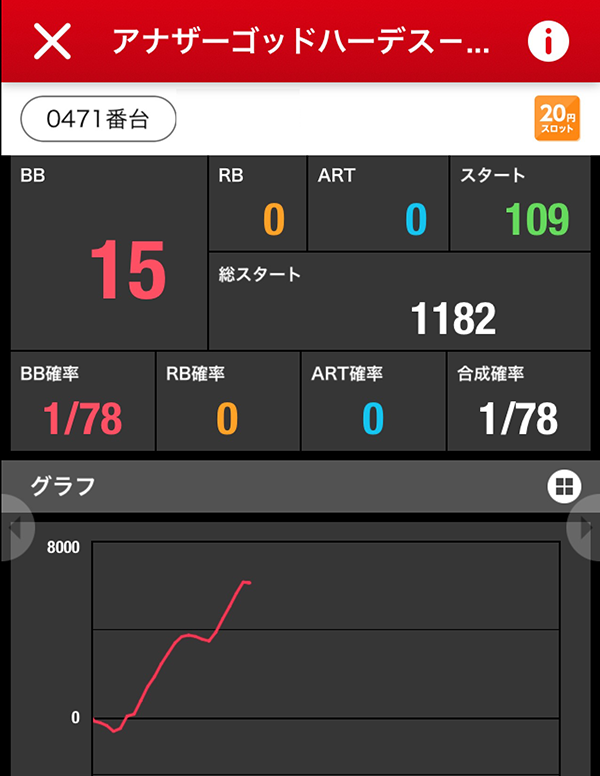The width and height of the screenshot is (600, 776).
Task: Open the info icon in header
Action: coord(548,40)
